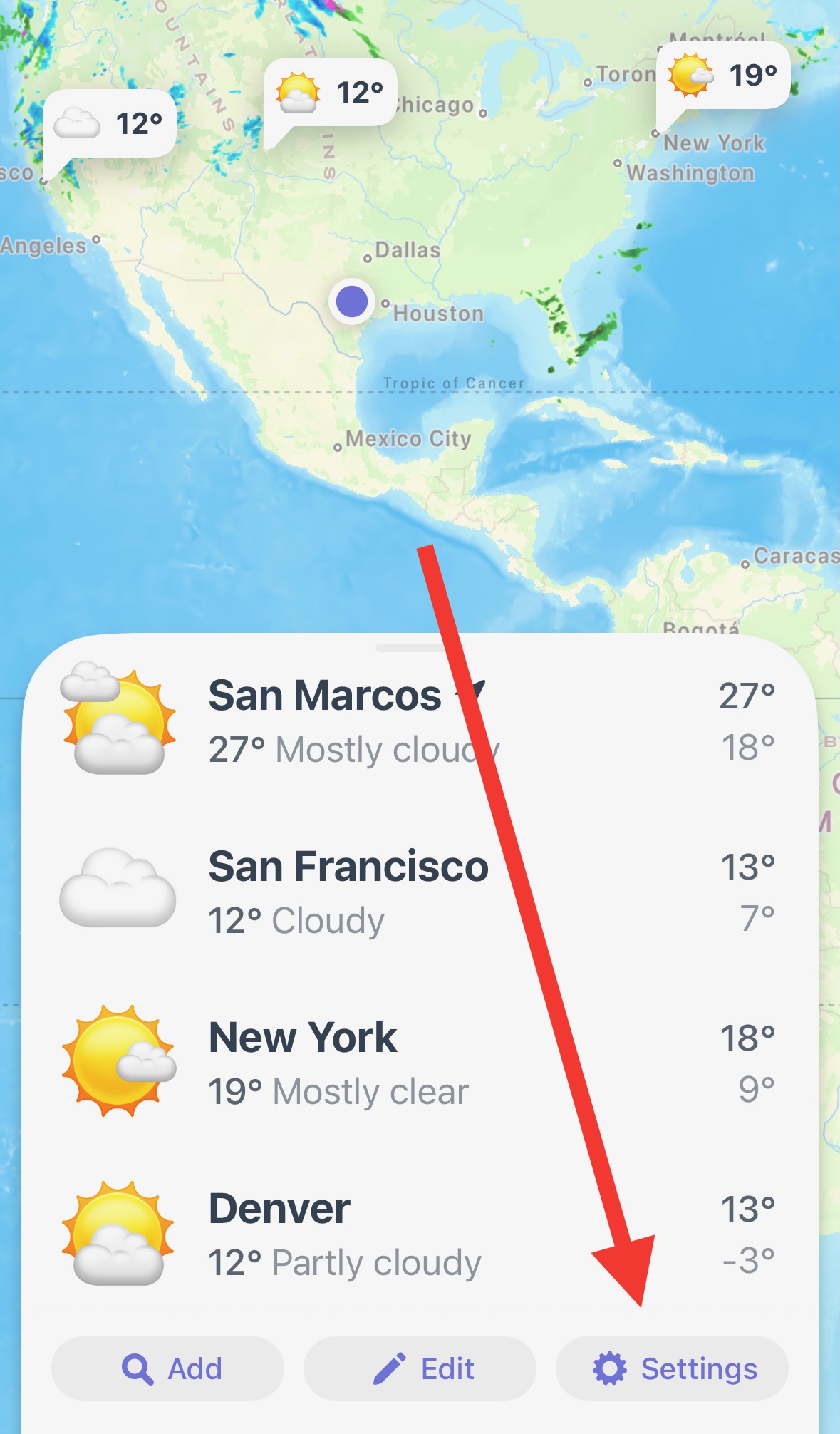Tap the New York 19° map bubble
The image size is (840, 1434).
click(723, 76)
